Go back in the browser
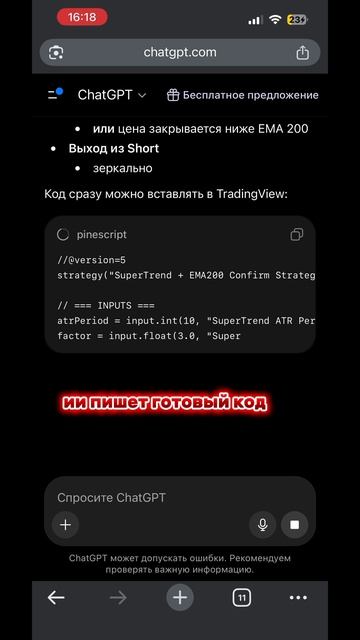This screenshot has width=360, height=640. [x=56, y=598]
